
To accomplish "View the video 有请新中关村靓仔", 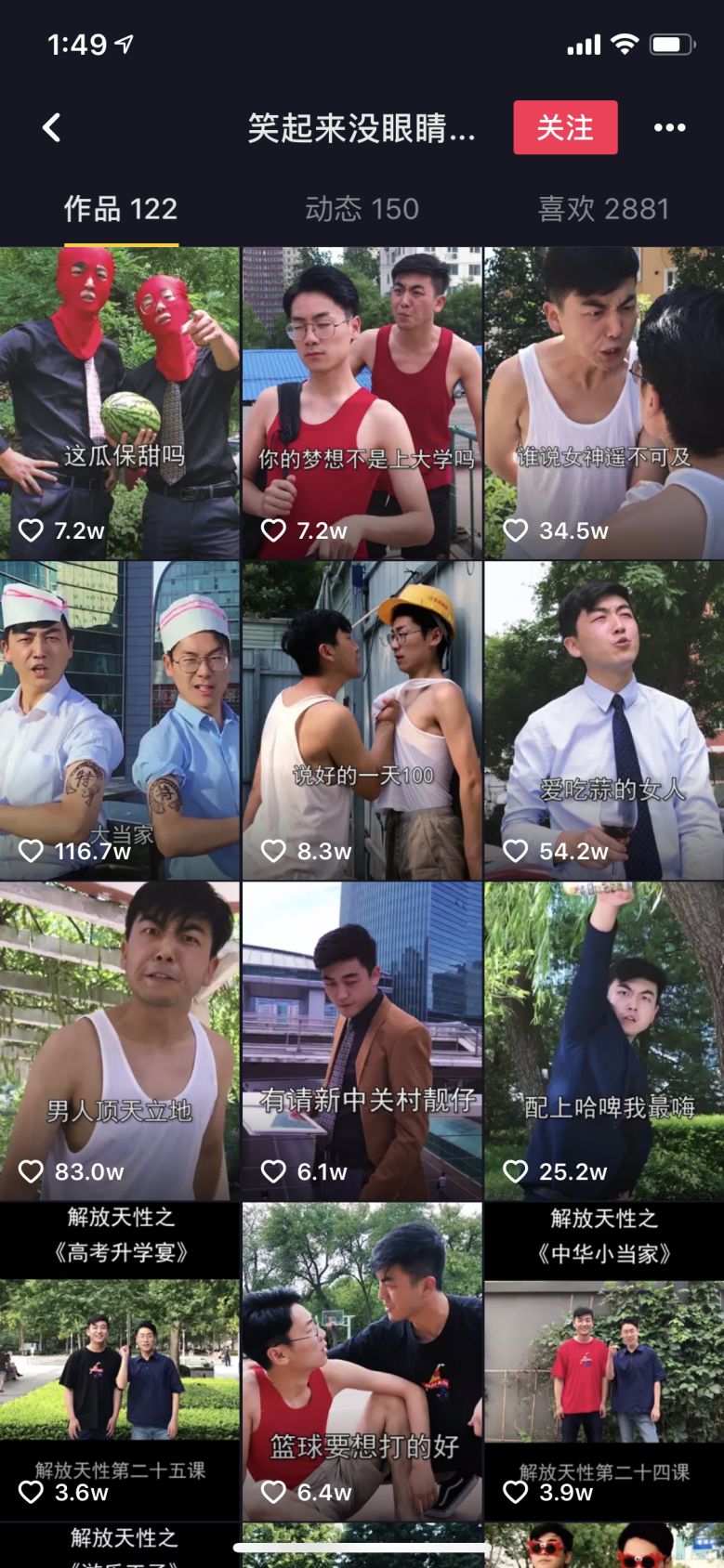I will (362, 1040).
